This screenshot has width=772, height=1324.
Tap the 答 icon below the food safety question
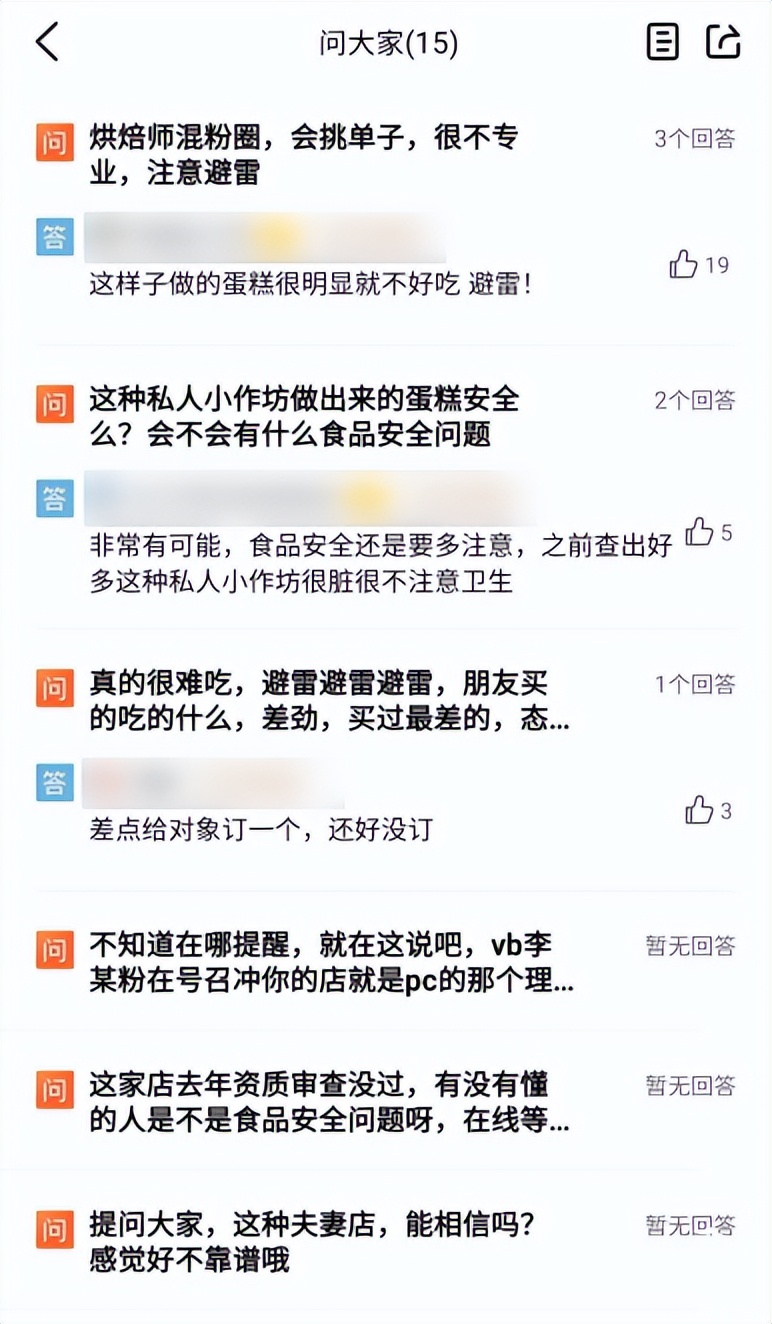[x=54, y=498]
